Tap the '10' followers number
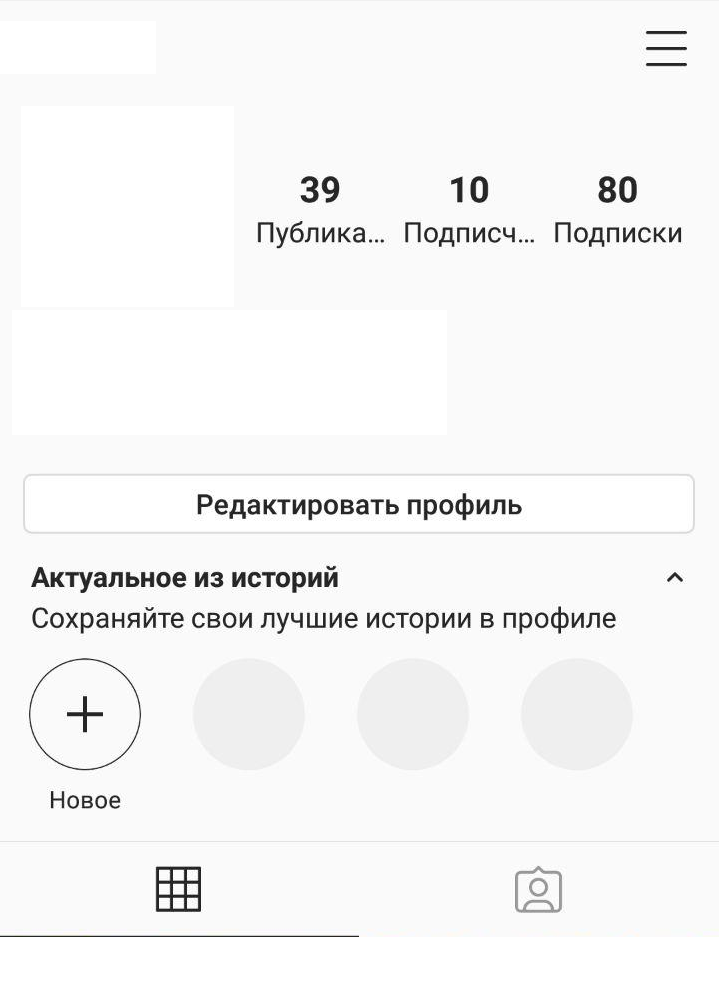Screen dimensions: 721x984 (470, 189)
